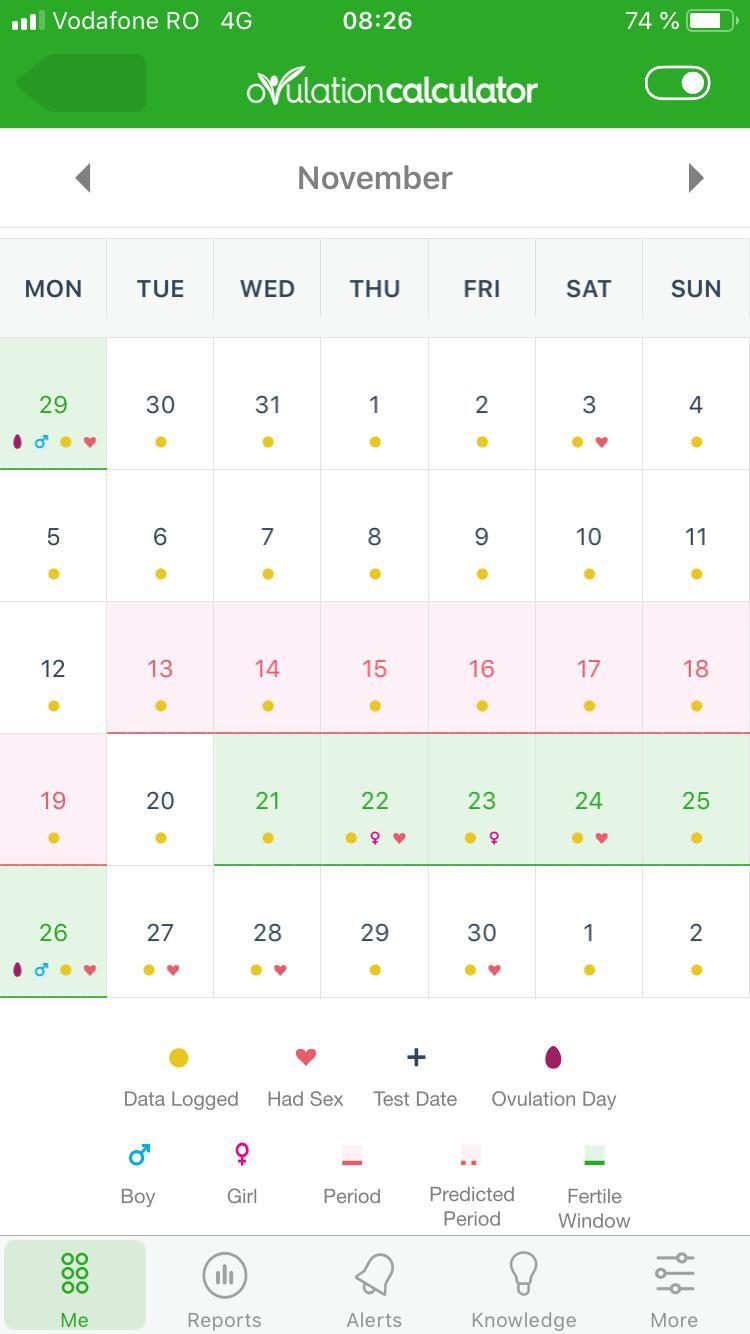Open November 20 calendar cell
The image size is (750, 1334).
coord(160,800)
